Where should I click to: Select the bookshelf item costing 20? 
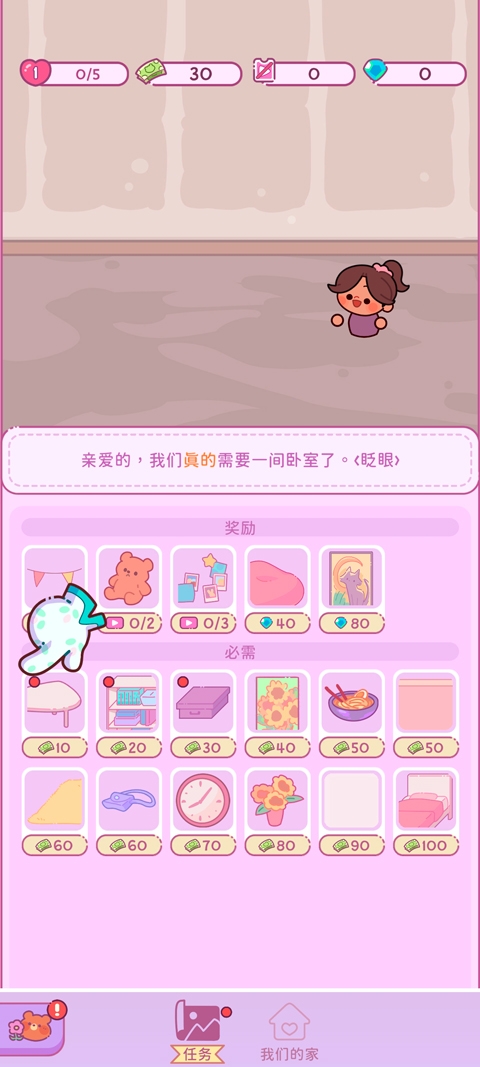pos(129,713)
